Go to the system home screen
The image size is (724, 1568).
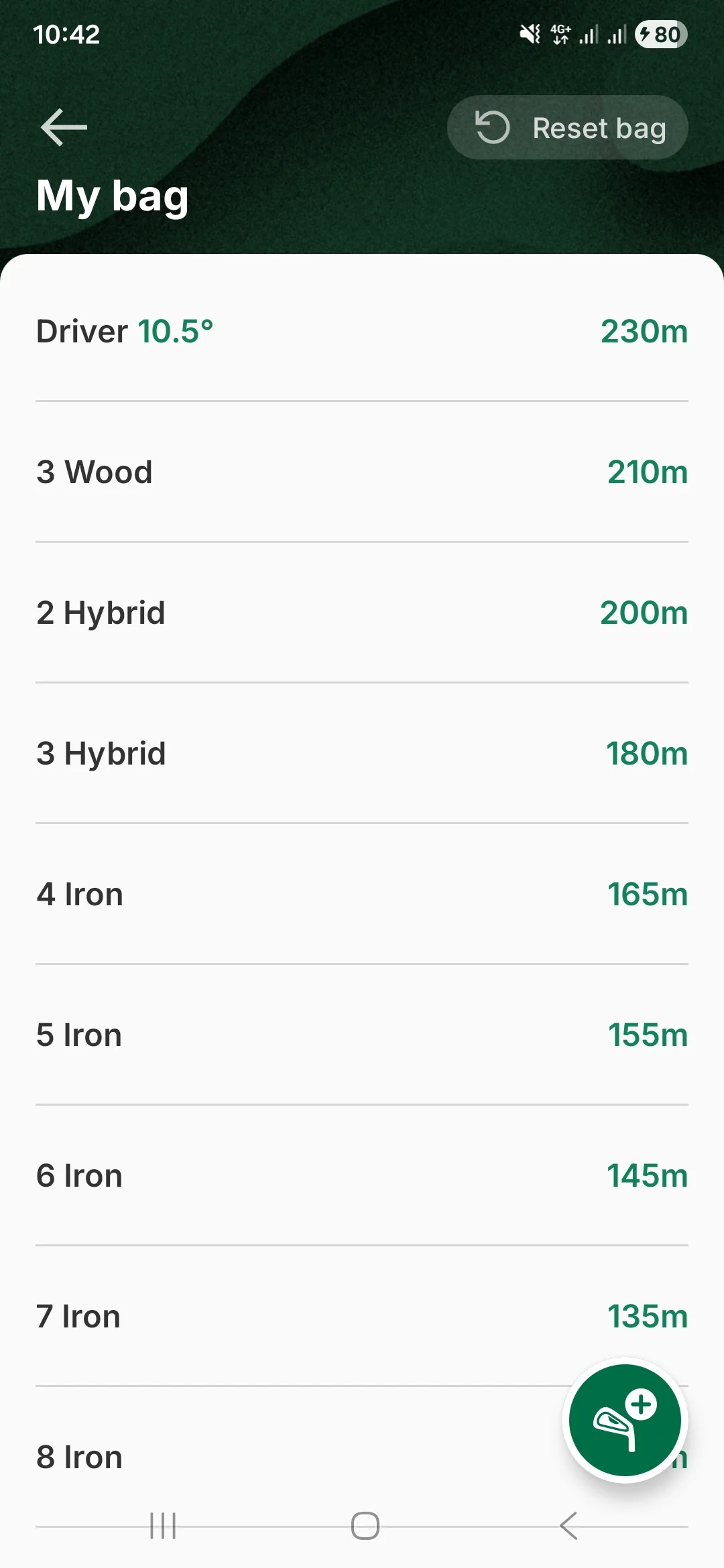pyautogui.click(x=365, y=1526)
